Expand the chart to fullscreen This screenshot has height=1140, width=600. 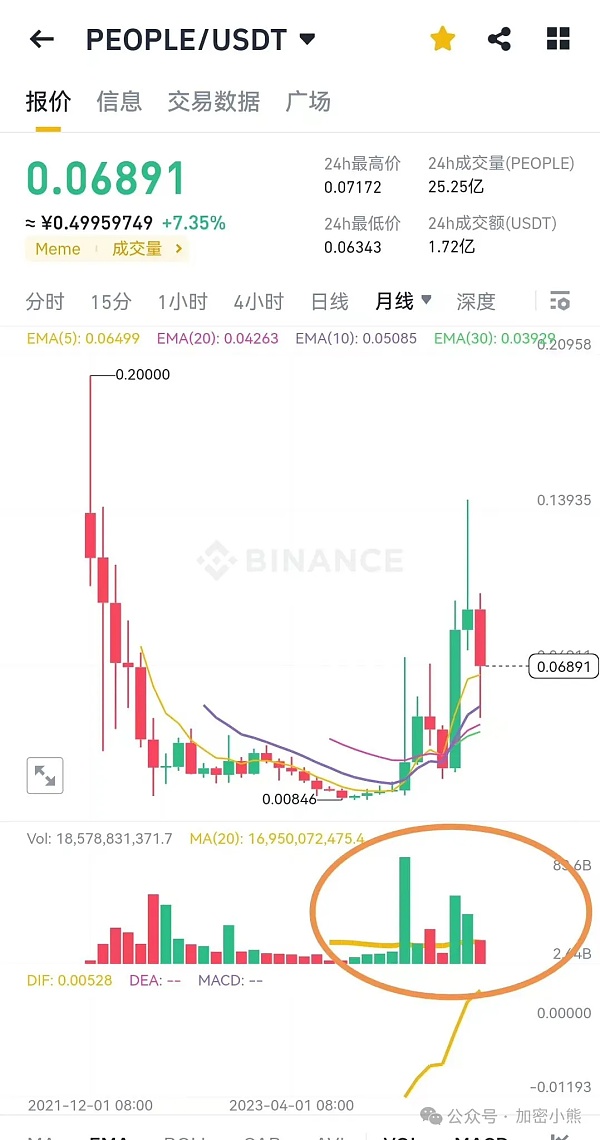coord(45,775)
